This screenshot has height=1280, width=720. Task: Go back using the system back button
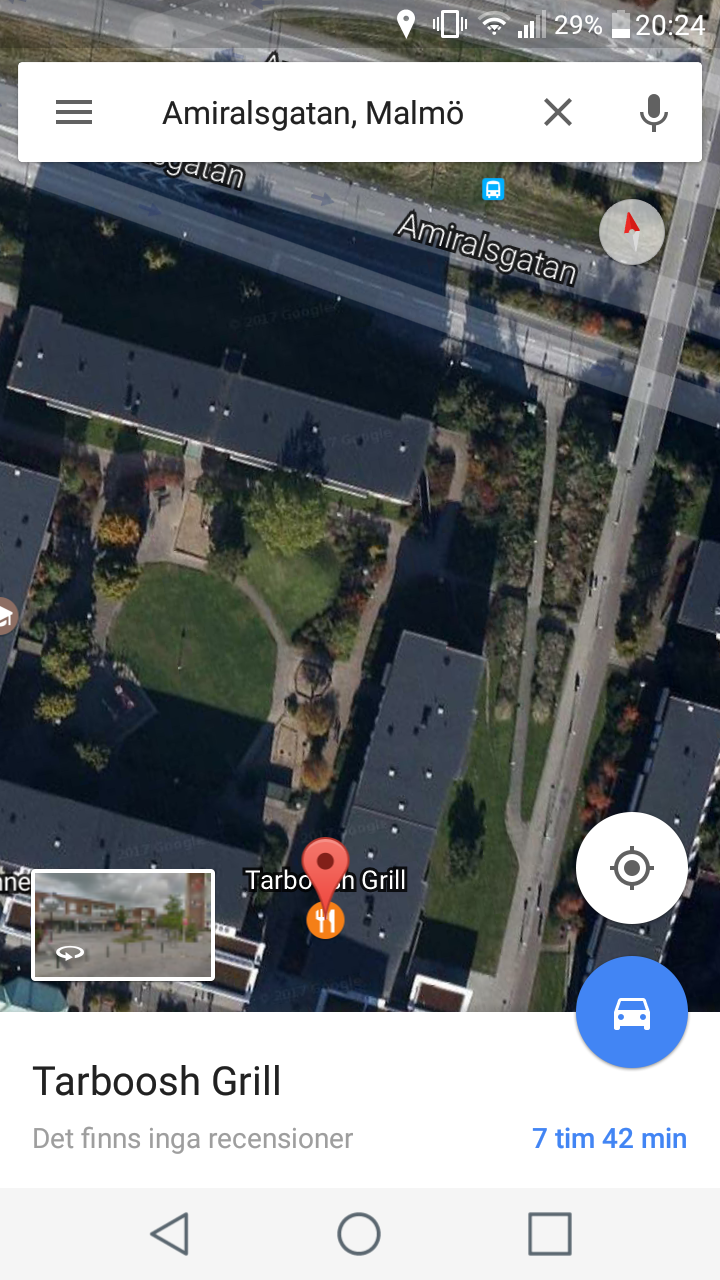tap(170, 1234)
